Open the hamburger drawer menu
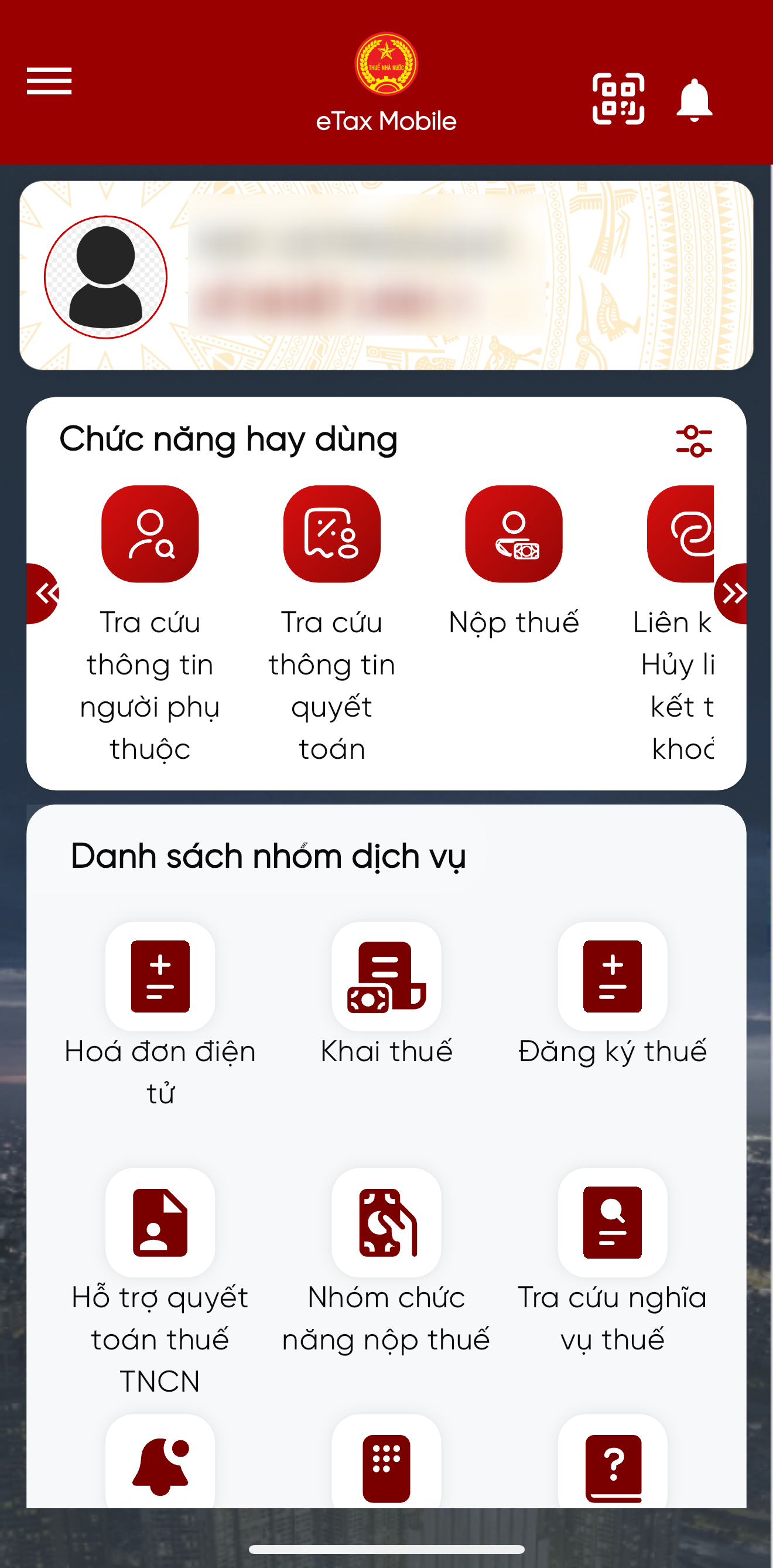This screenshot has width=773, height=1568. coord(49,81)
